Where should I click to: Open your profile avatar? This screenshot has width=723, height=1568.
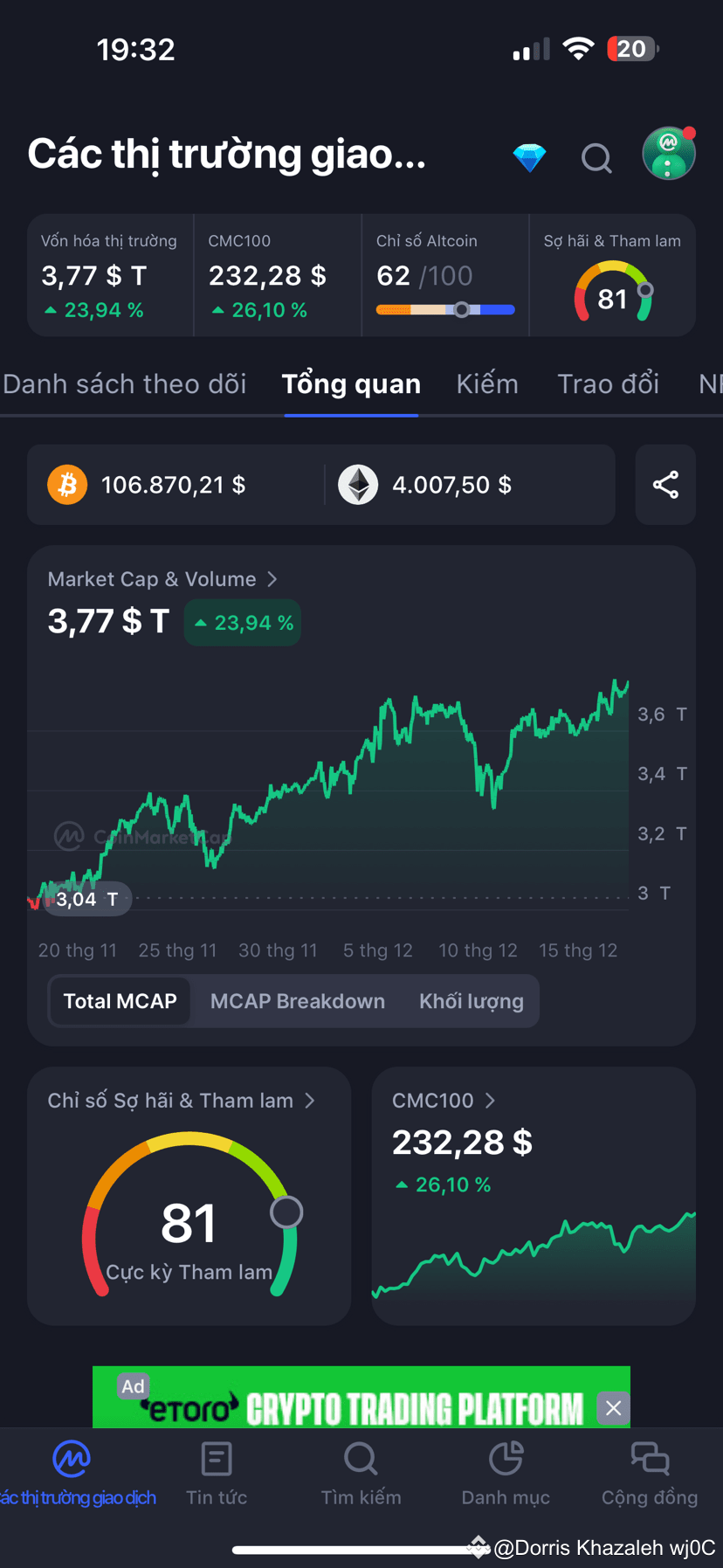point(669,153)
